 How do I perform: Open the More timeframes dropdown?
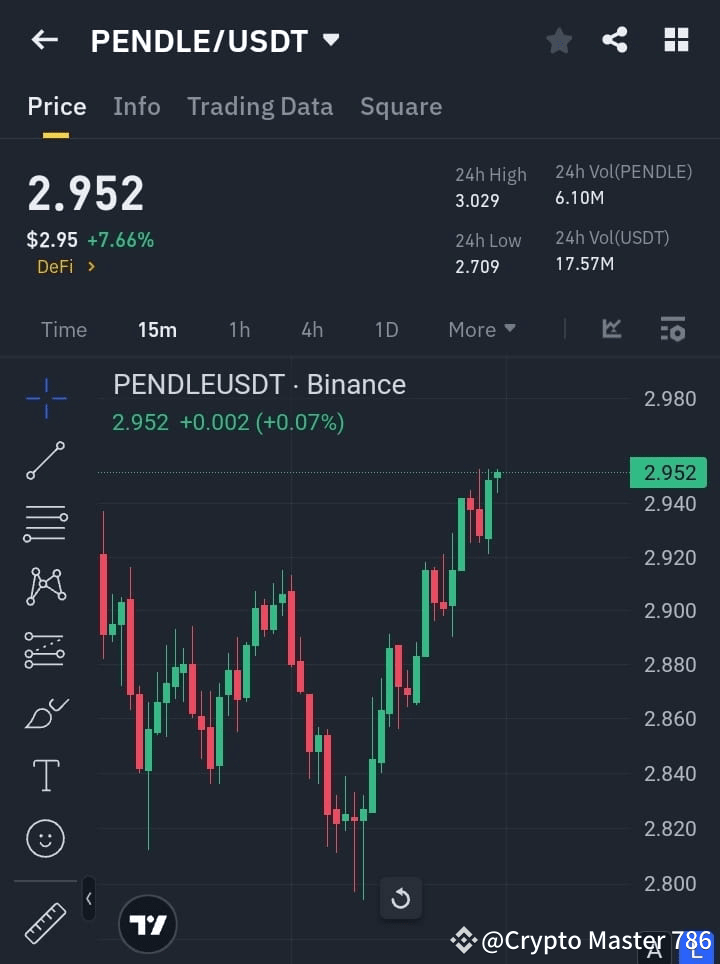481,329
